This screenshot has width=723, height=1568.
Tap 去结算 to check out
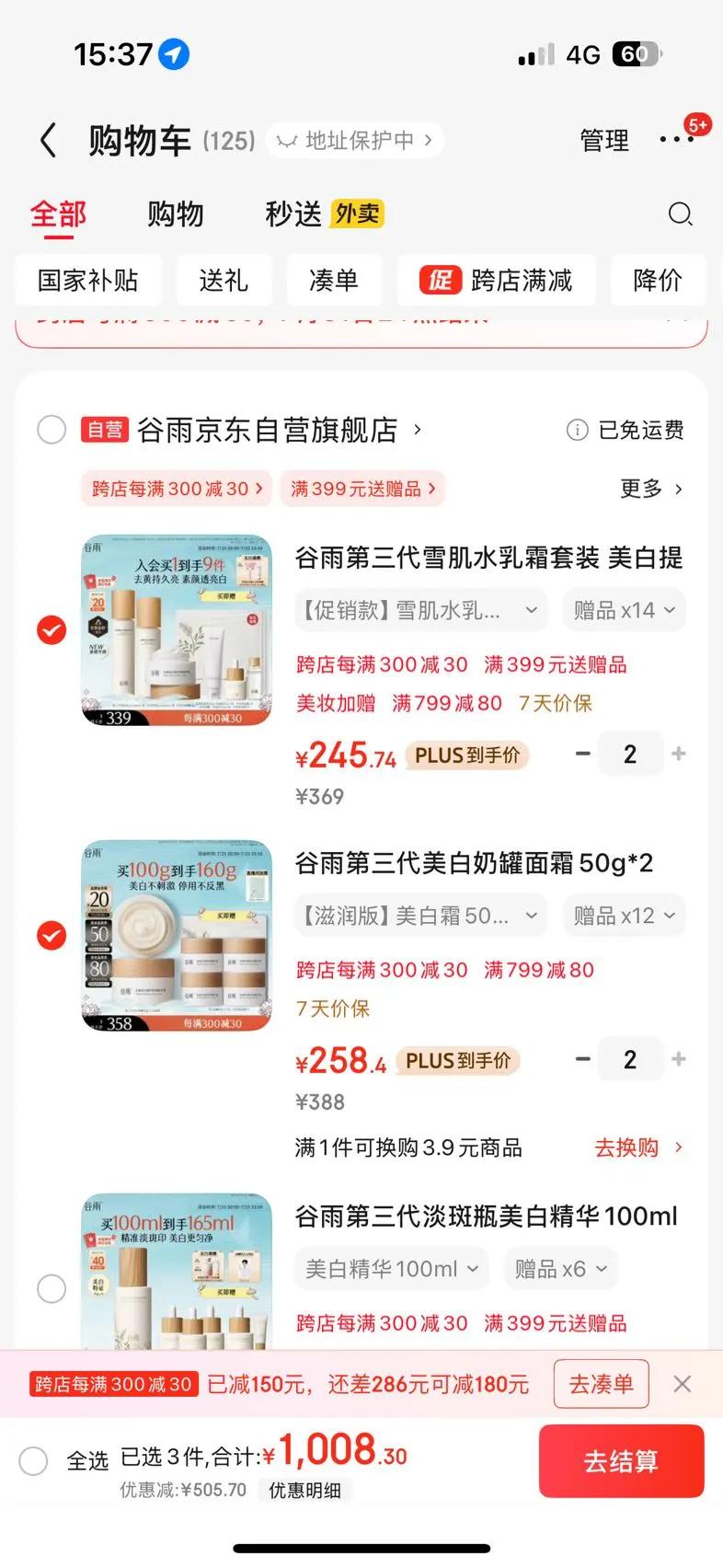click(x=621, y=1461)
